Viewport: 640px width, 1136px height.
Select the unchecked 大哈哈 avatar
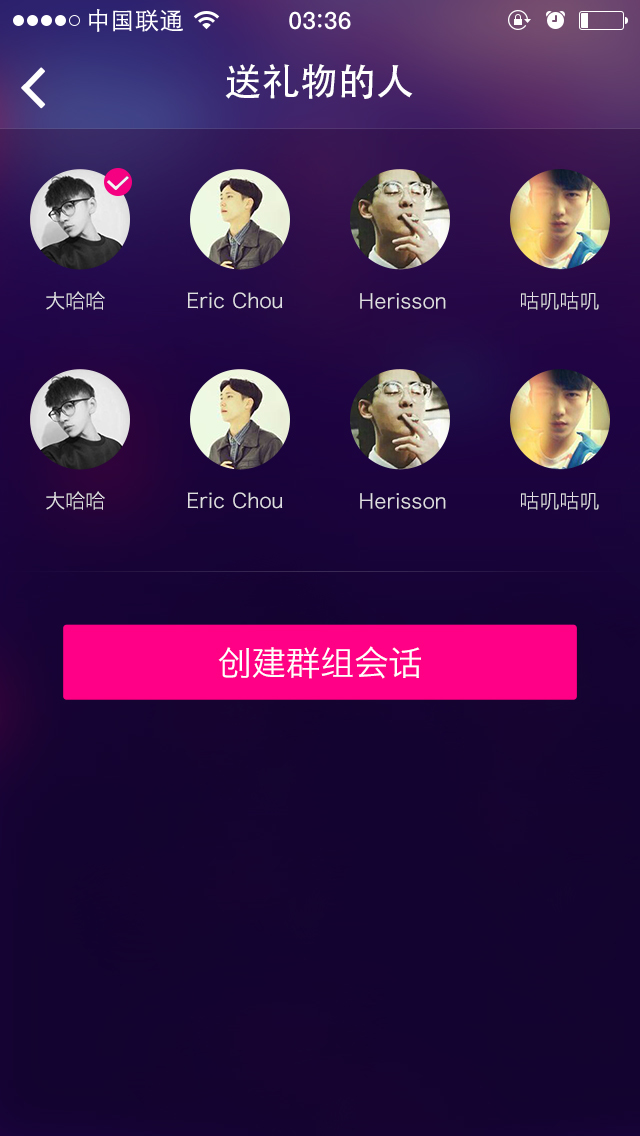click(x=80, y=419)
